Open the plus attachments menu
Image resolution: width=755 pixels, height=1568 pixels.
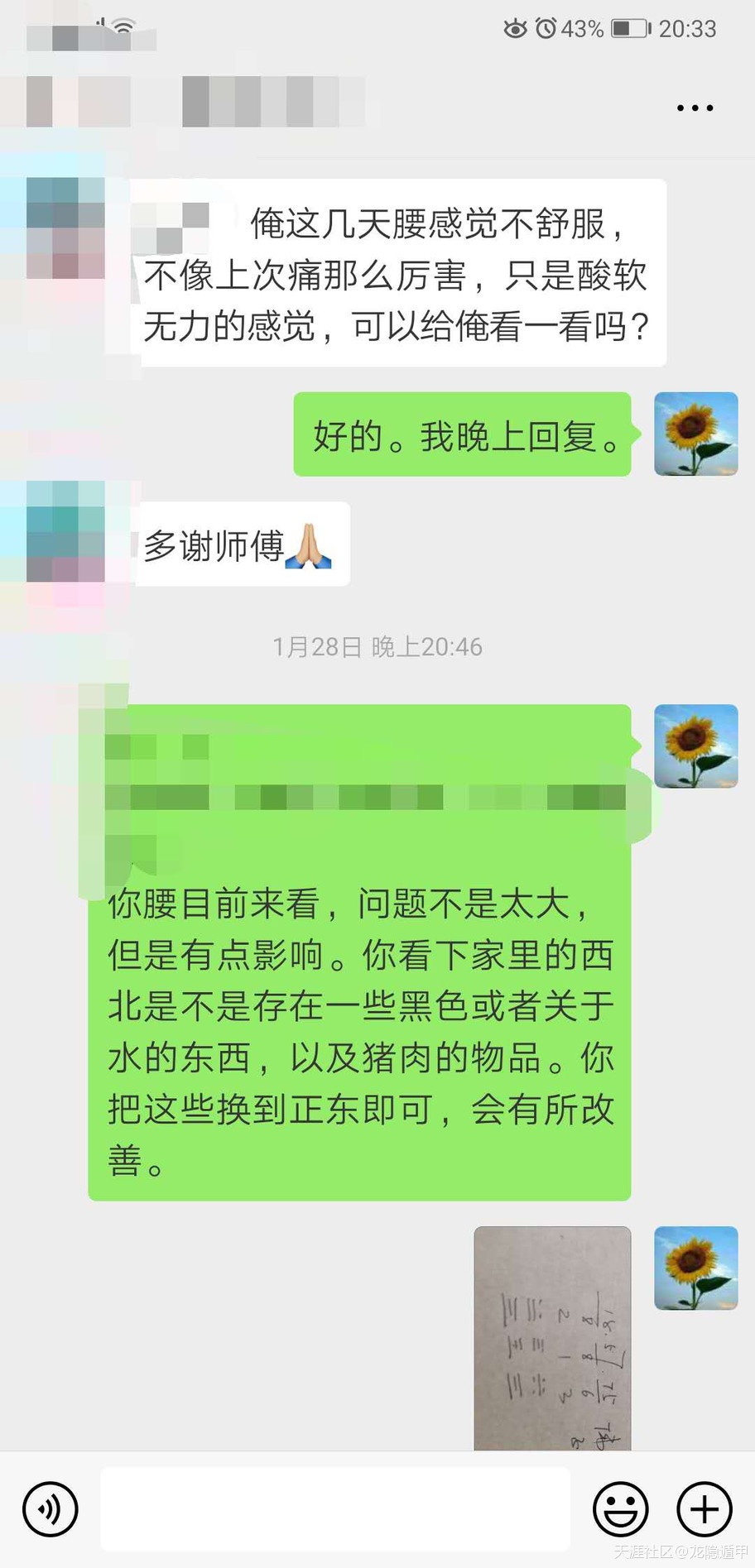(x=705, y=1508)
